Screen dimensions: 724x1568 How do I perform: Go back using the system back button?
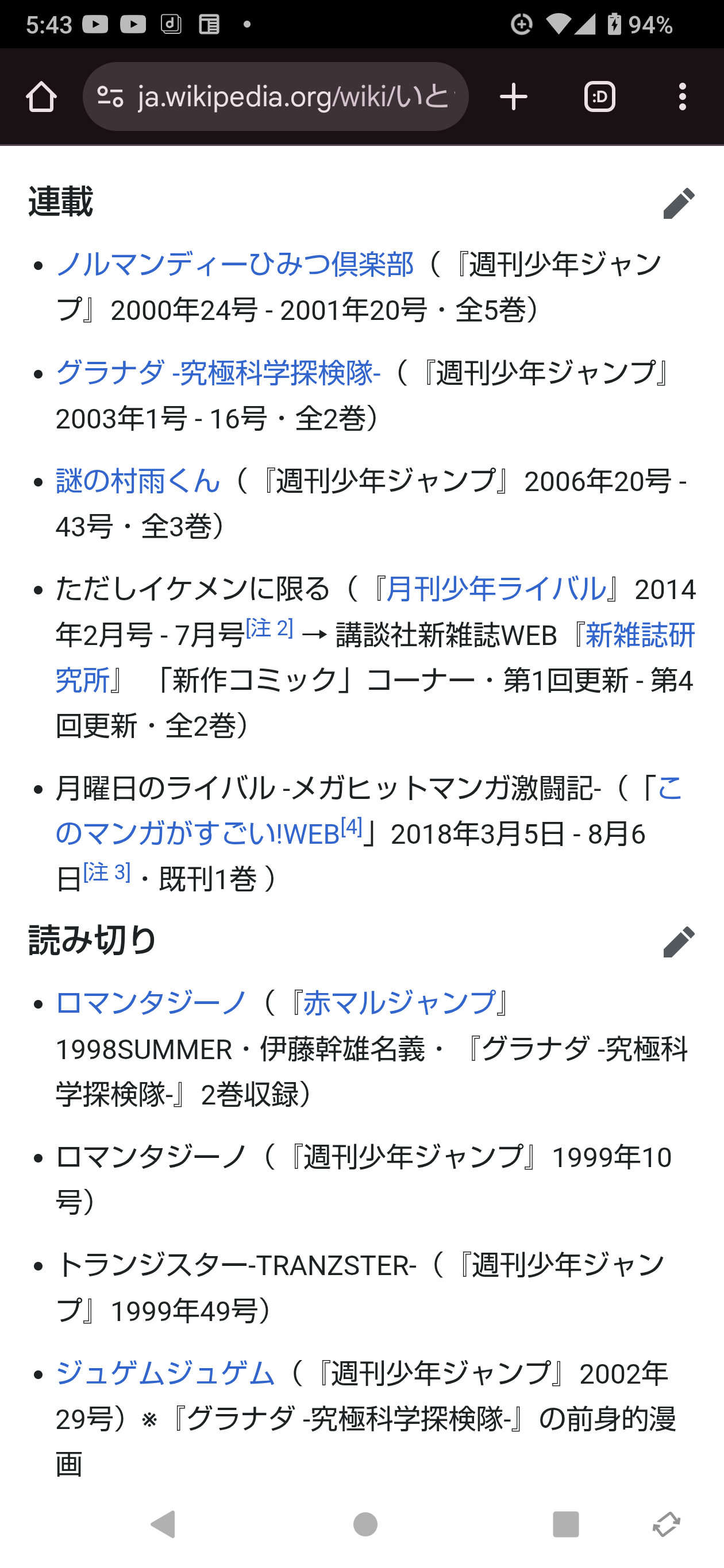[163, 1525]
